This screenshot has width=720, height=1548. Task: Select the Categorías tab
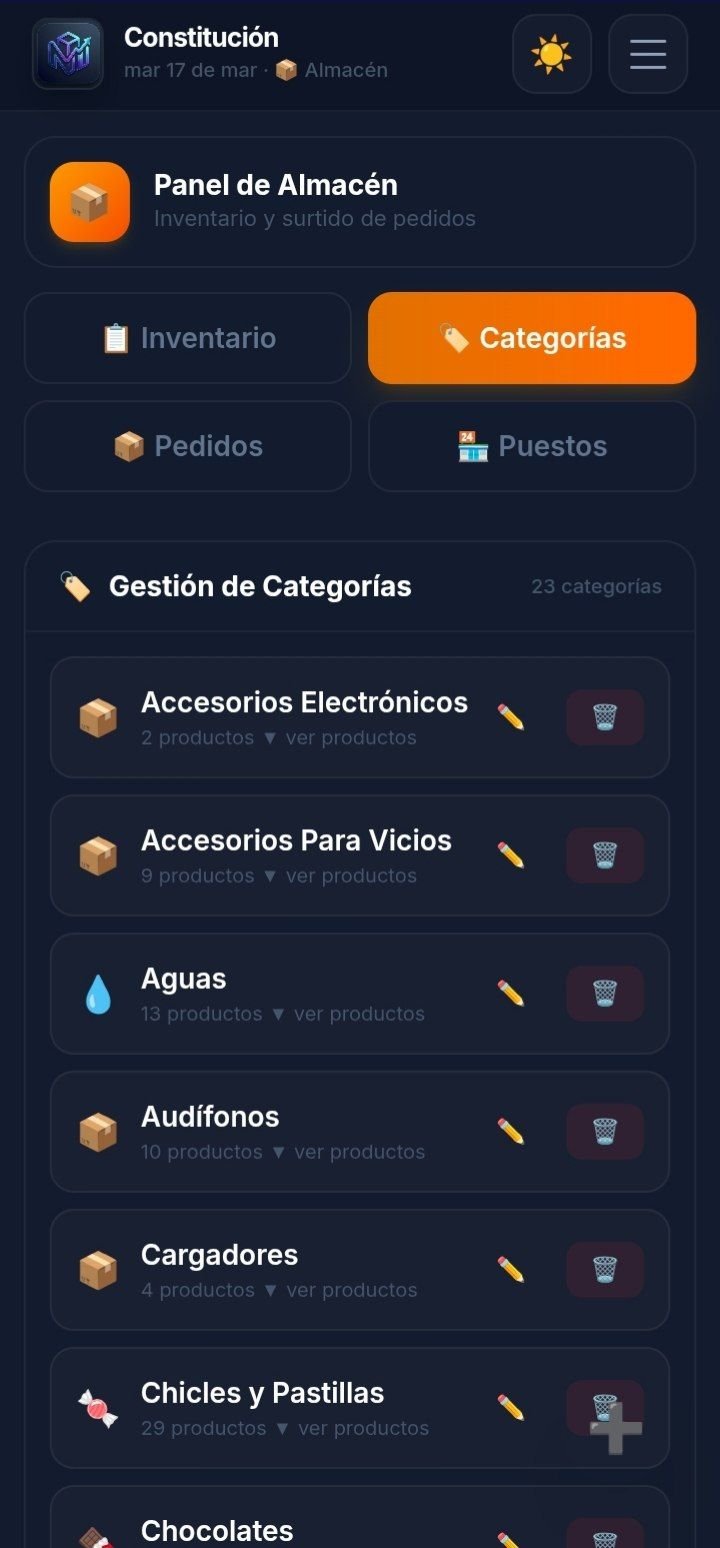532,338
